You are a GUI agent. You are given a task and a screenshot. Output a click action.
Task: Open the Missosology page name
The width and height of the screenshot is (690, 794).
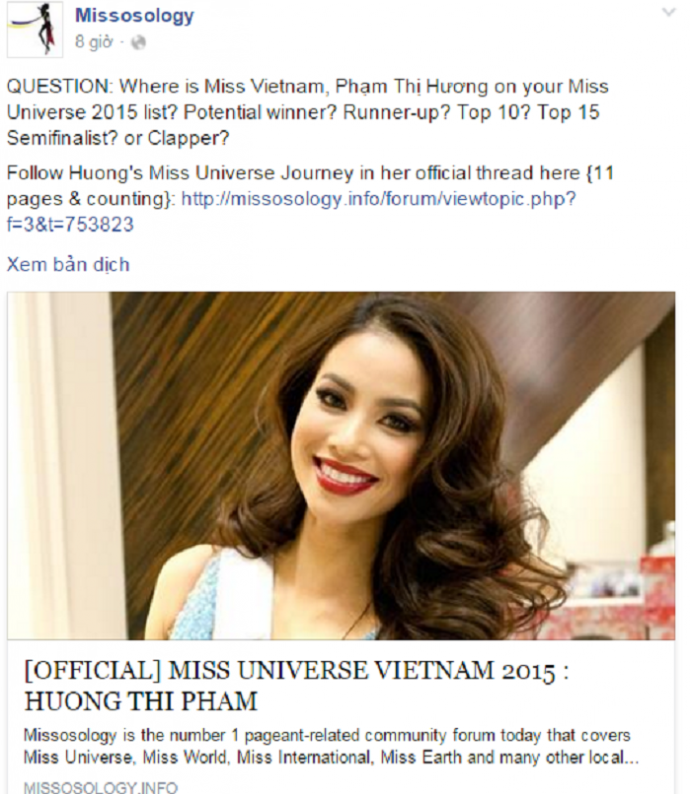(134, 16)
